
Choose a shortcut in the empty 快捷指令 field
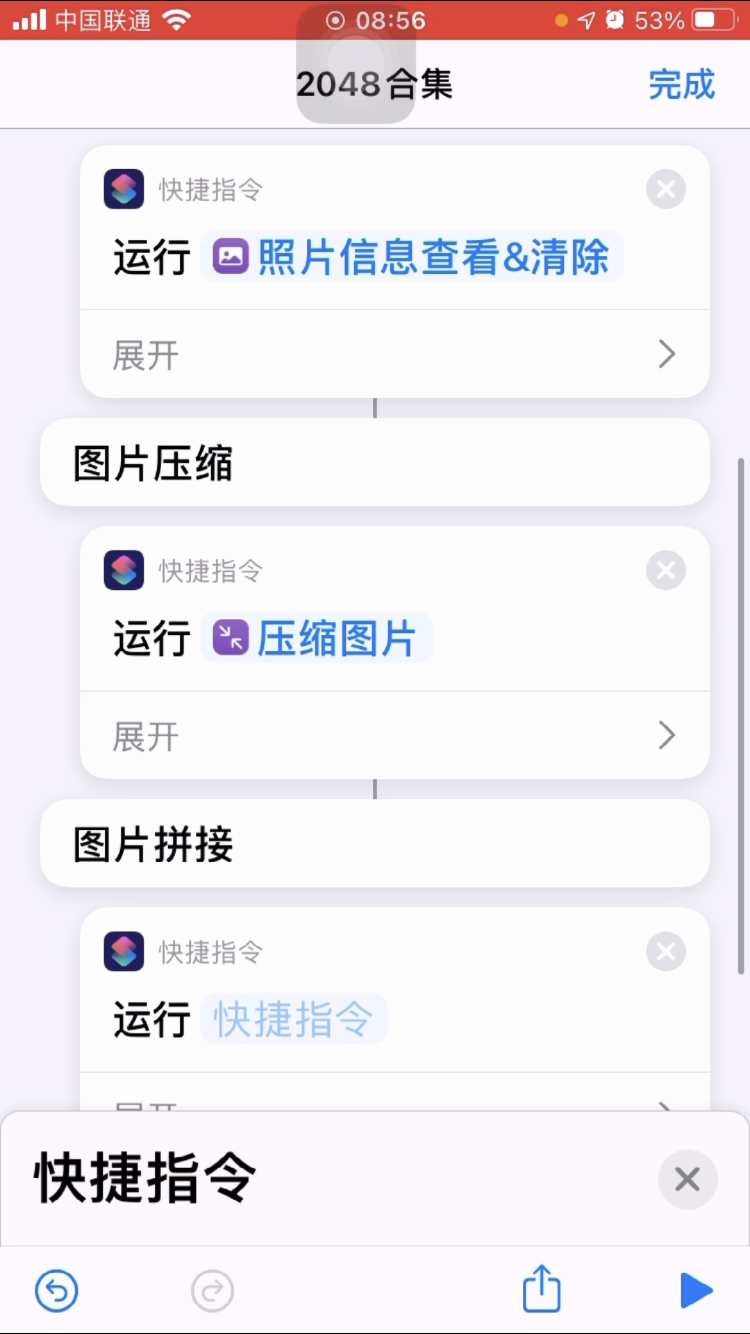point(293,1019)
